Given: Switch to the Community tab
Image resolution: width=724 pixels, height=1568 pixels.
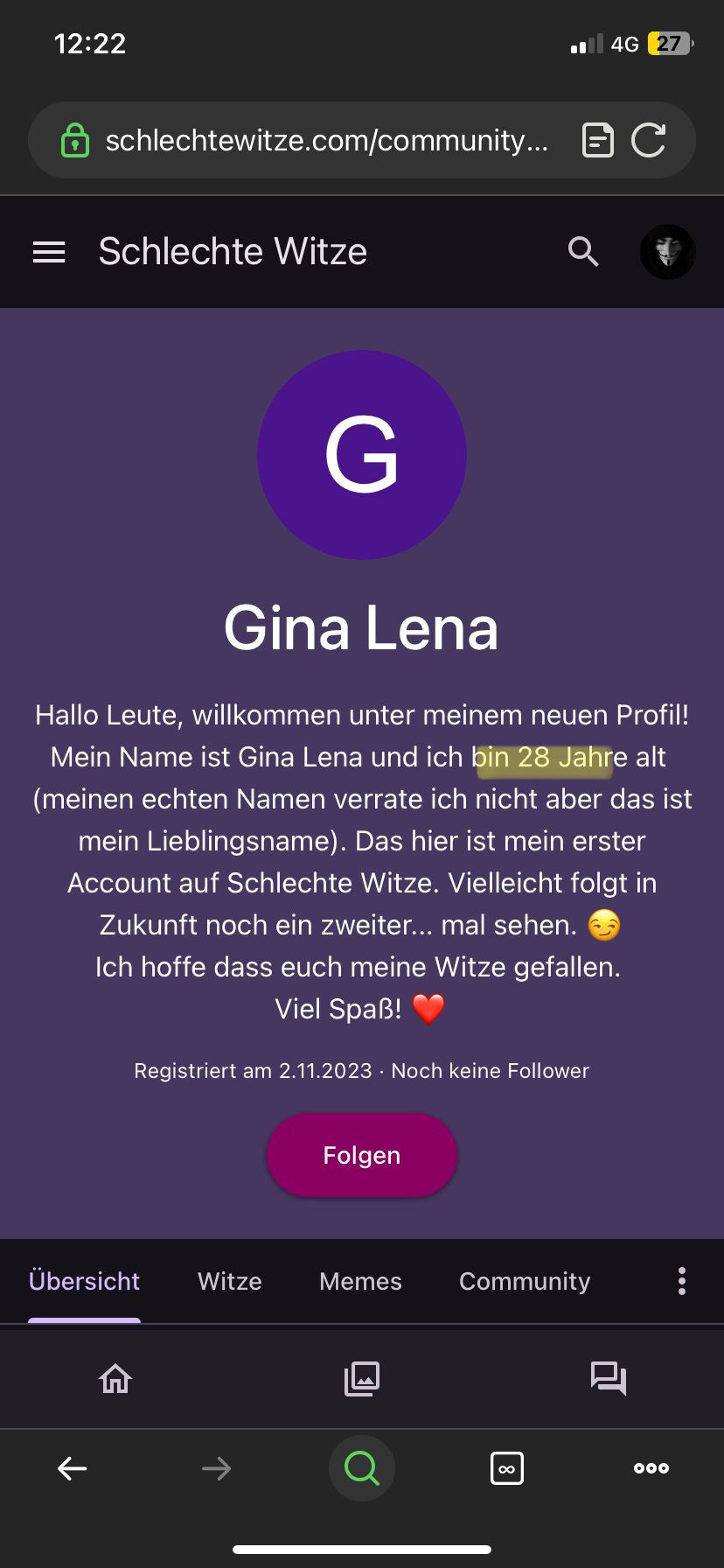Looking at the screenshot, I should tap(525, 1281).
